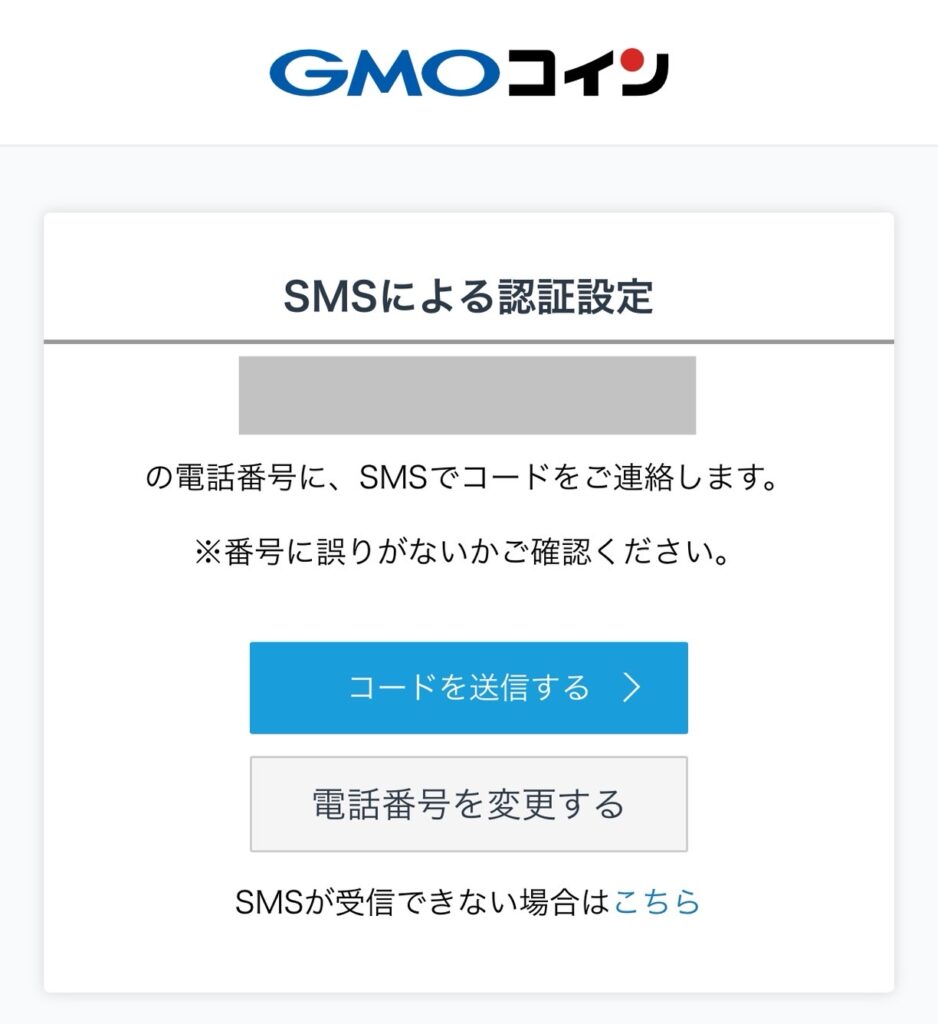
Task: Click the phone number change control
Action: [468, 803]
